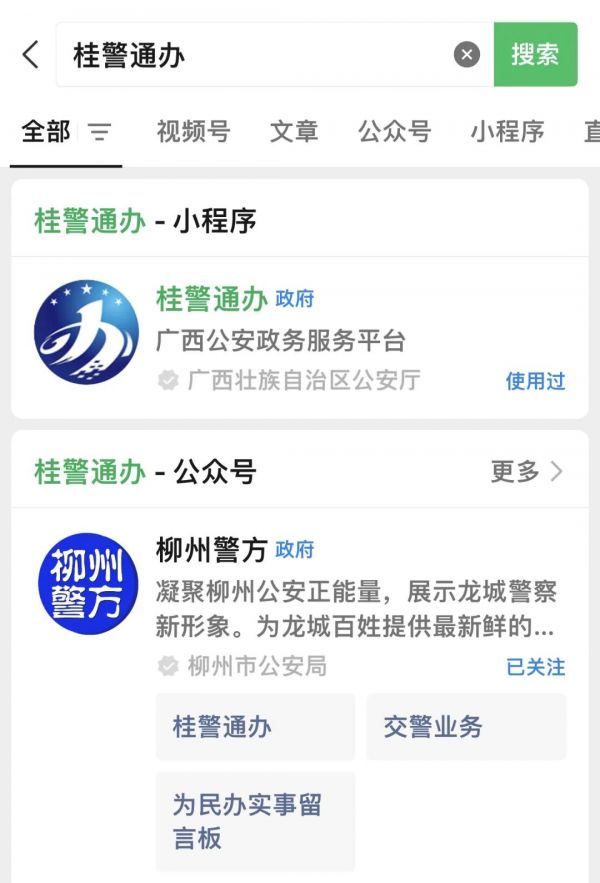Focus the search field containing 桂警通办
600x883 pixels.
click(x=260, y=55)
